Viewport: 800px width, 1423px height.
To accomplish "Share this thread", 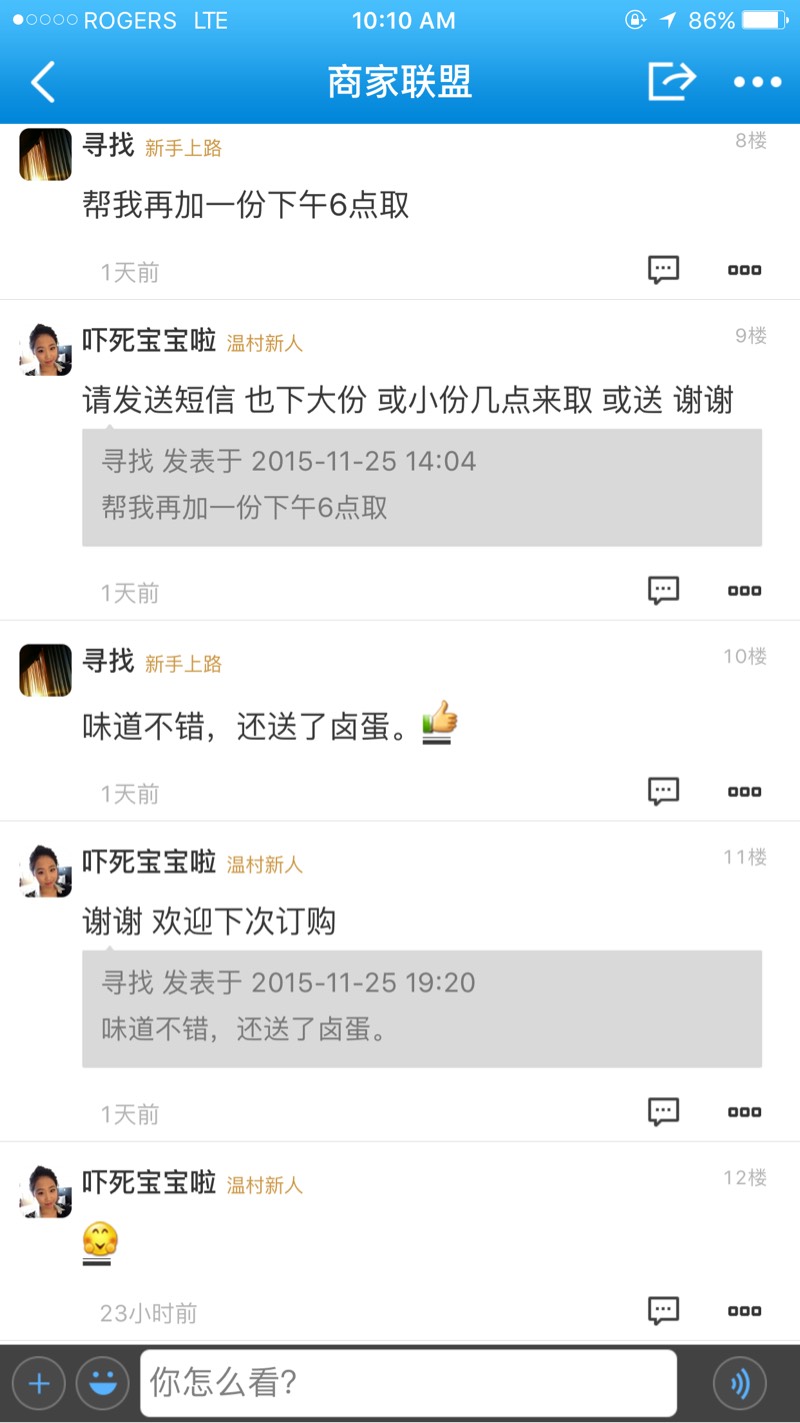I will coord(671,81).
